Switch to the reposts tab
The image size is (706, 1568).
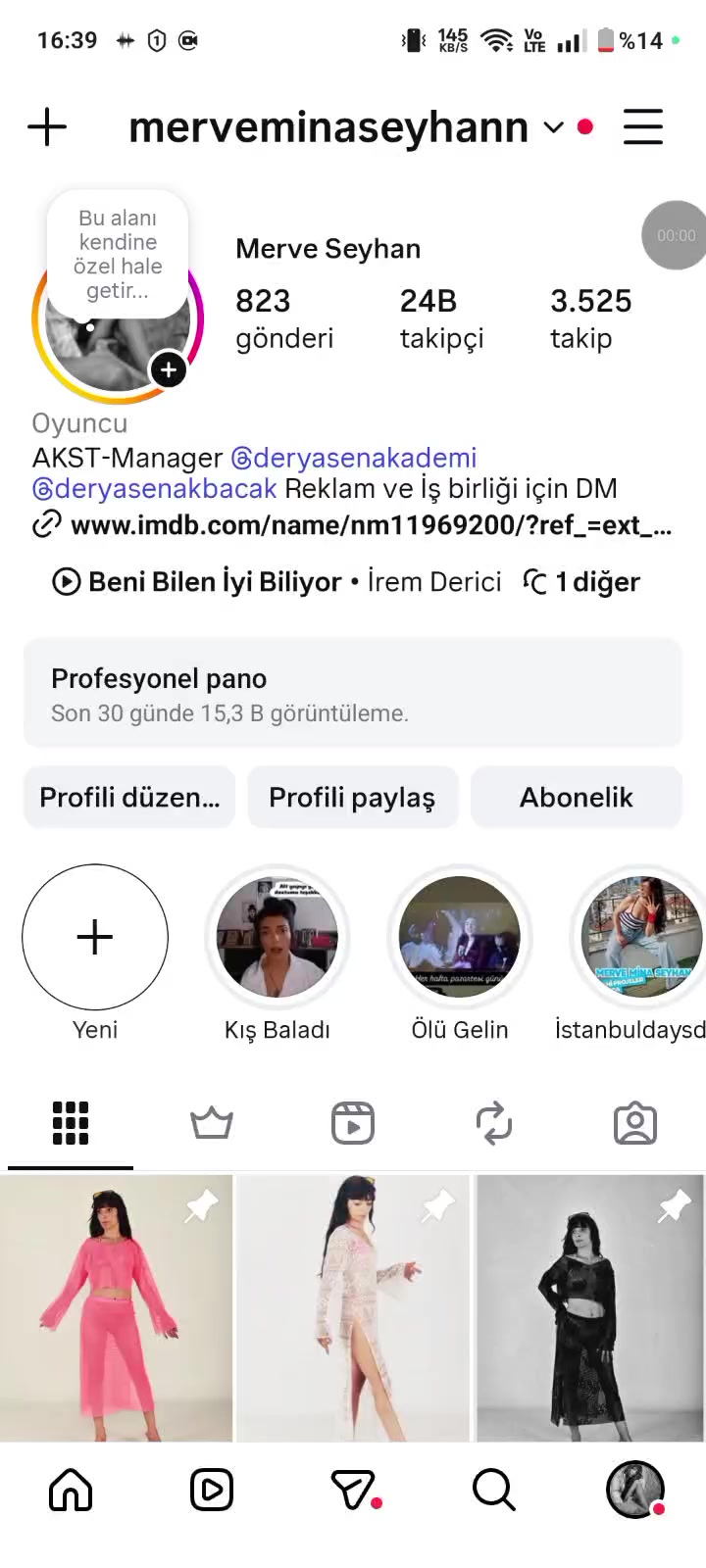point(494,1123)
